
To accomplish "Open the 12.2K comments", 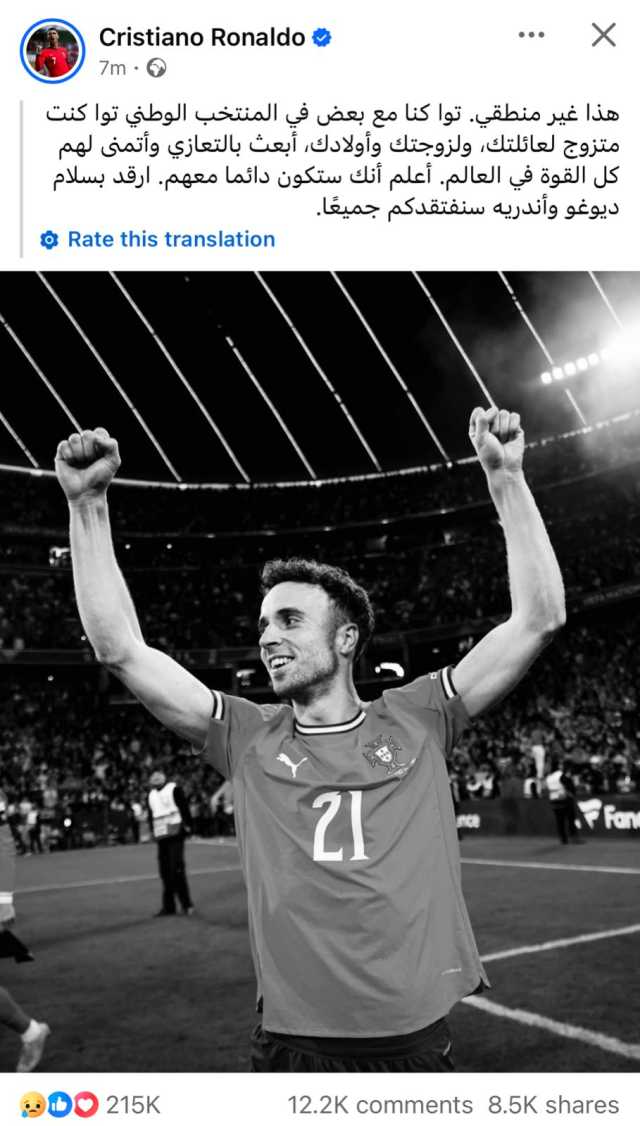I will tap(380, 1104).
